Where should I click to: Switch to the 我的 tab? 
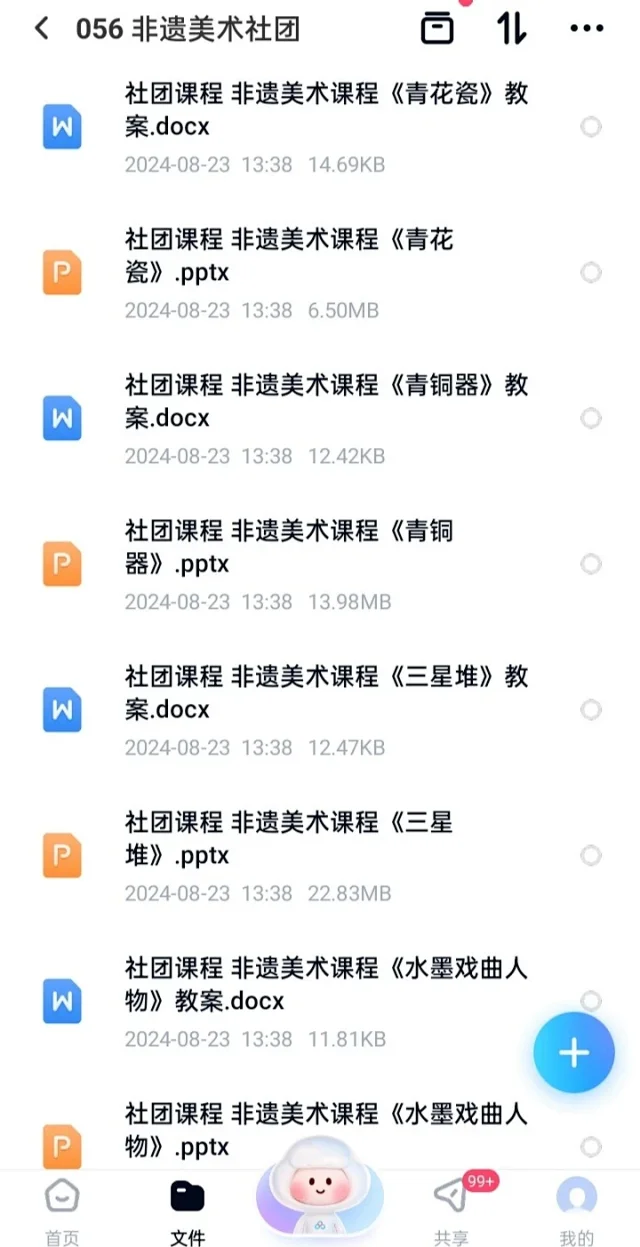click(577, 1210)
